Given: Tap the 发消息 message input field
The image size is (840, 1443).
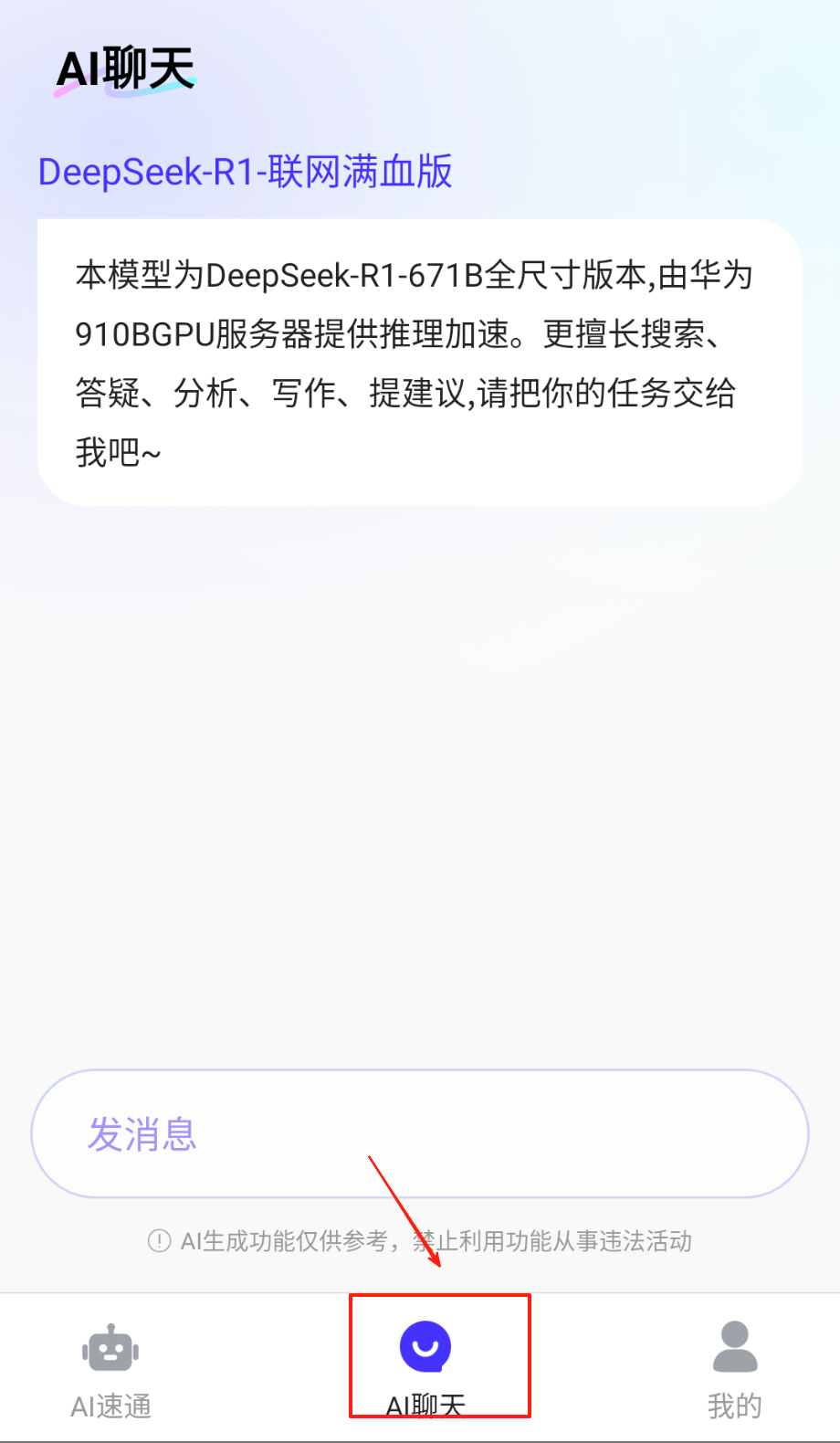Looking at the screenshot, I should tap(420, 1133).
